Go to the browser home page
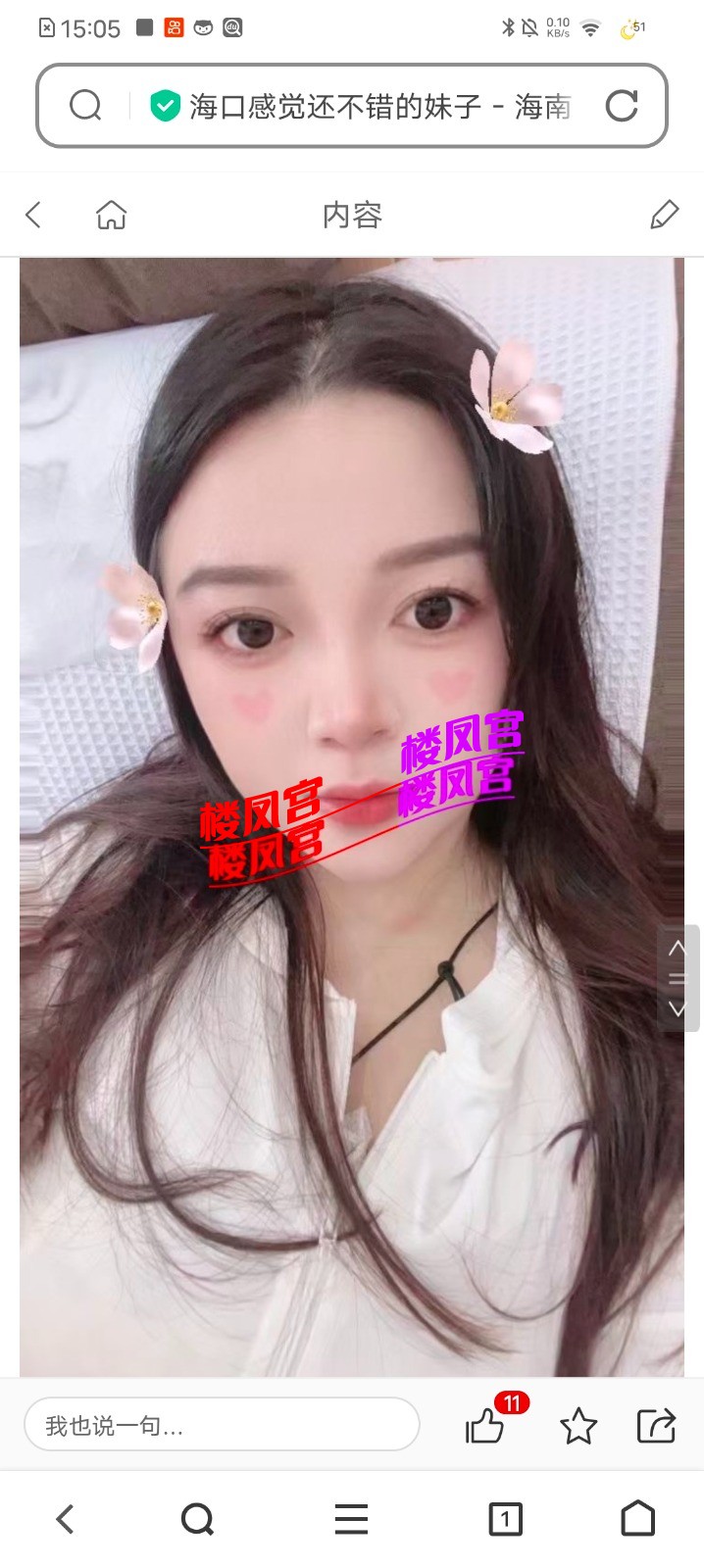 [638, 1519]
